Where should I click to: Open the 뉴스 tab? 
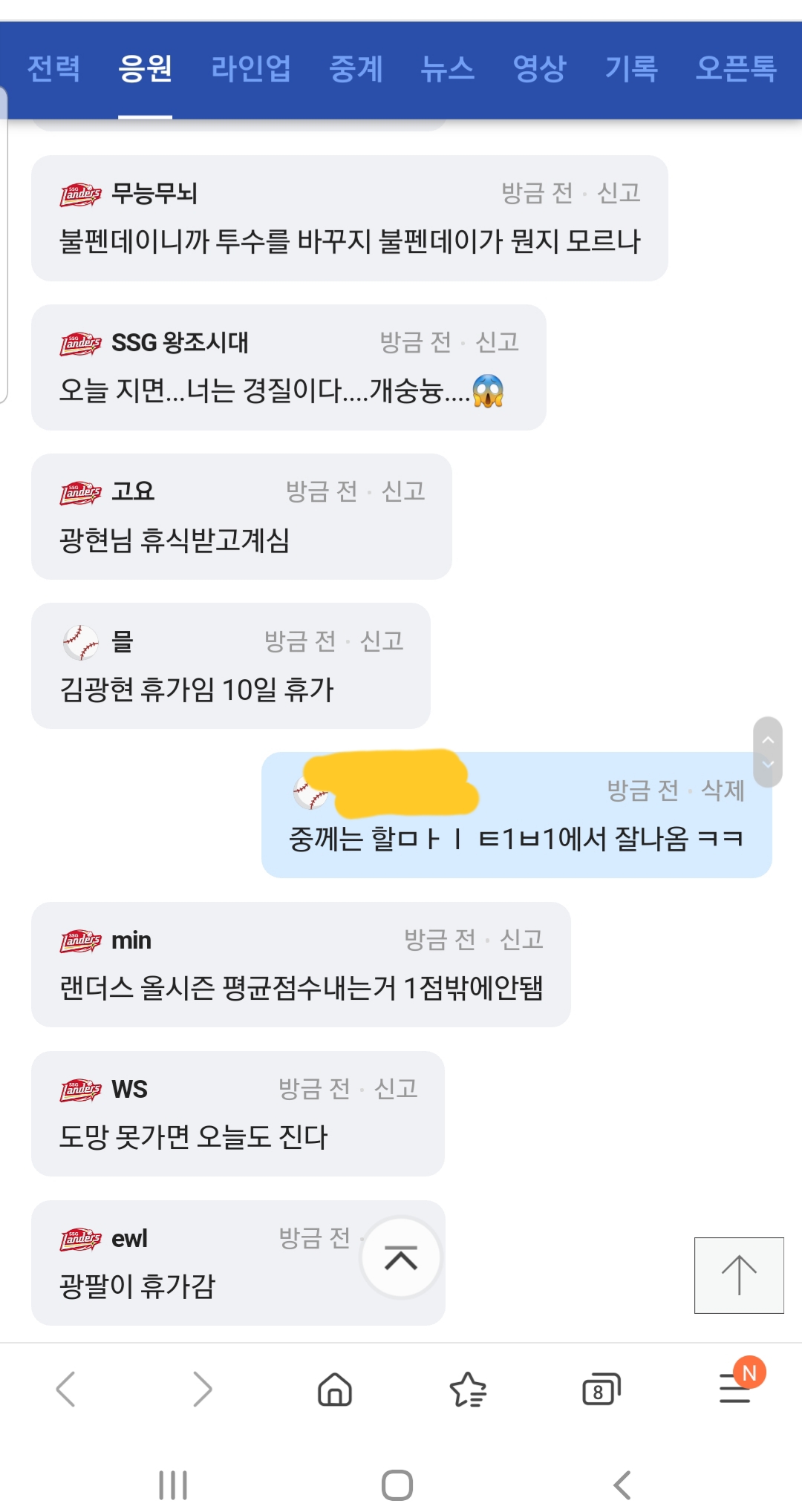[x=447, y=69]
